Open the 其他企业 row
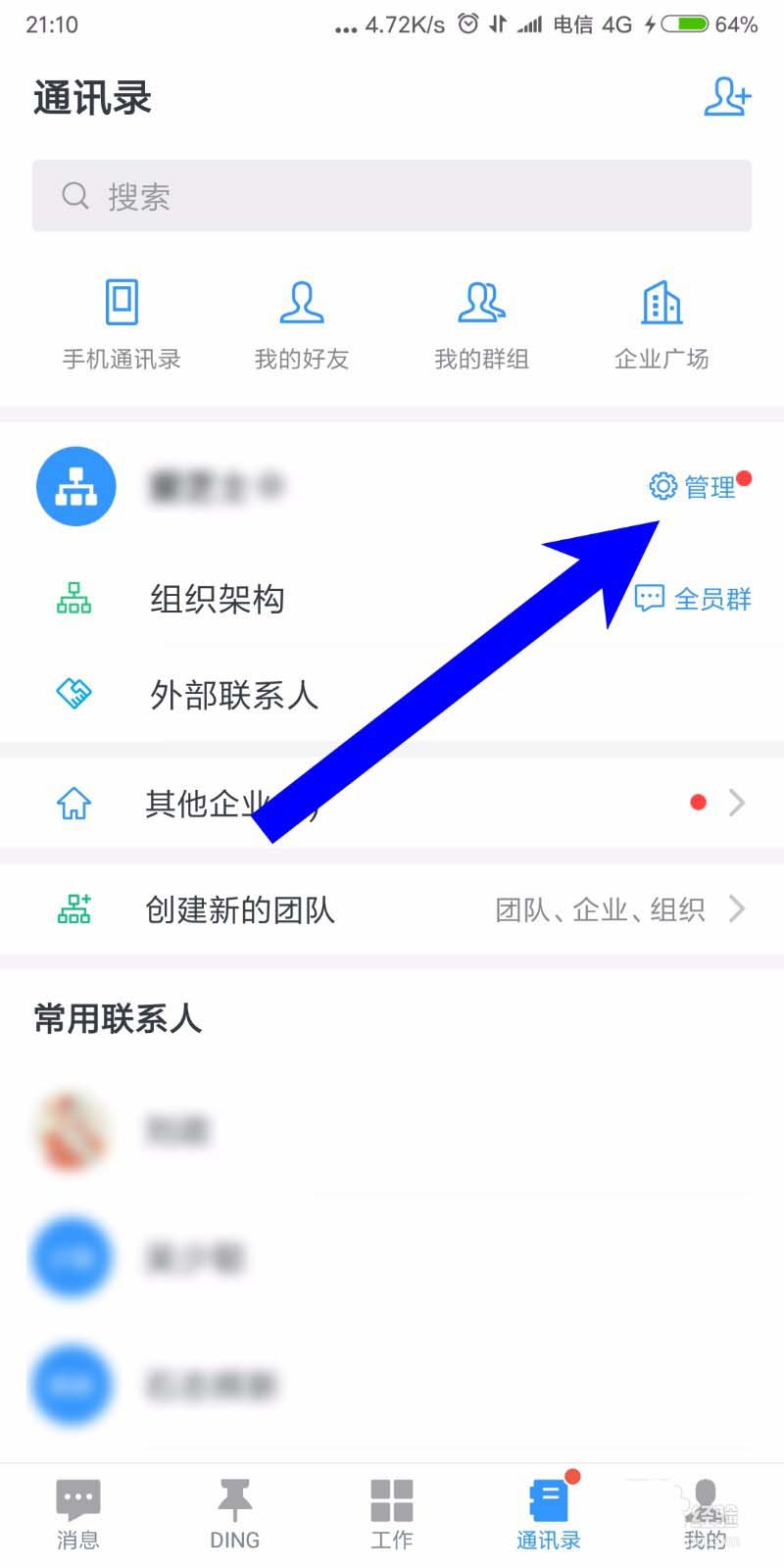Viewport: 784px width, 1568px height. pos(392,804)
